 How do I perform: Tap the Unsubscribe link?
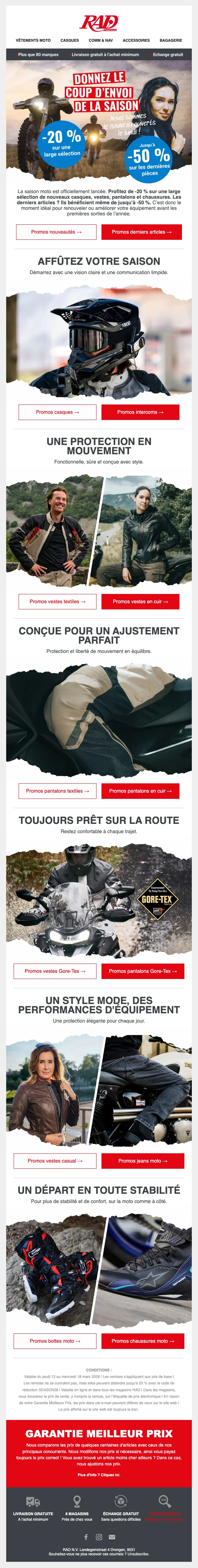[x=138, y=1554]
